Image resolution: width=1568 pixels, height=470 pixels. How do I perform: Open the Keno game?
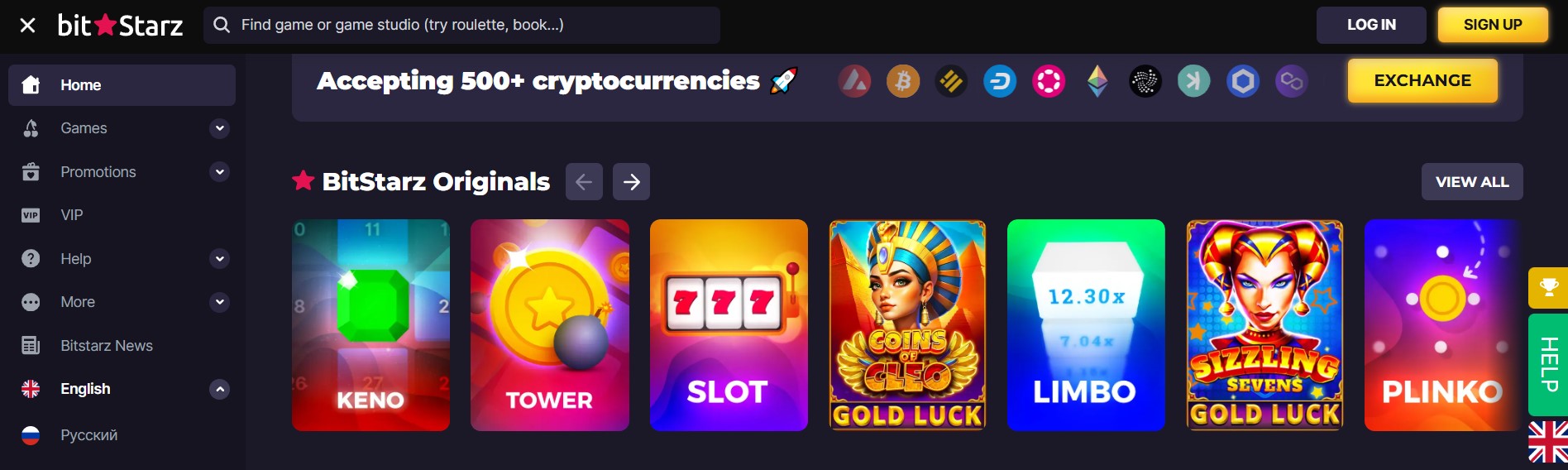[x=370, y=324]
